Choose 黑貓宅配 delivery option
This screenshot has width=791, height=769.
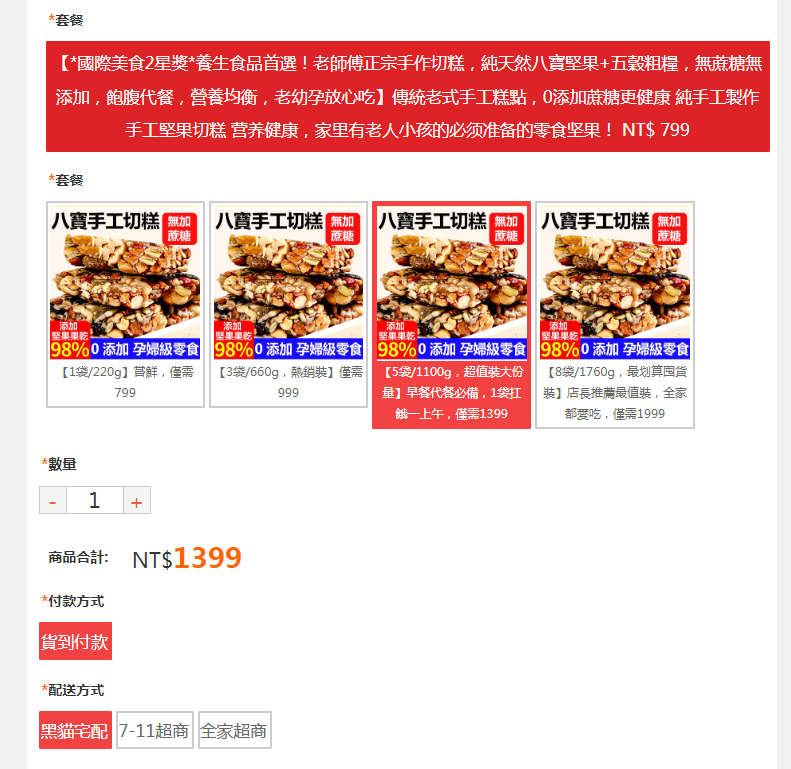(x=75, y=730)
